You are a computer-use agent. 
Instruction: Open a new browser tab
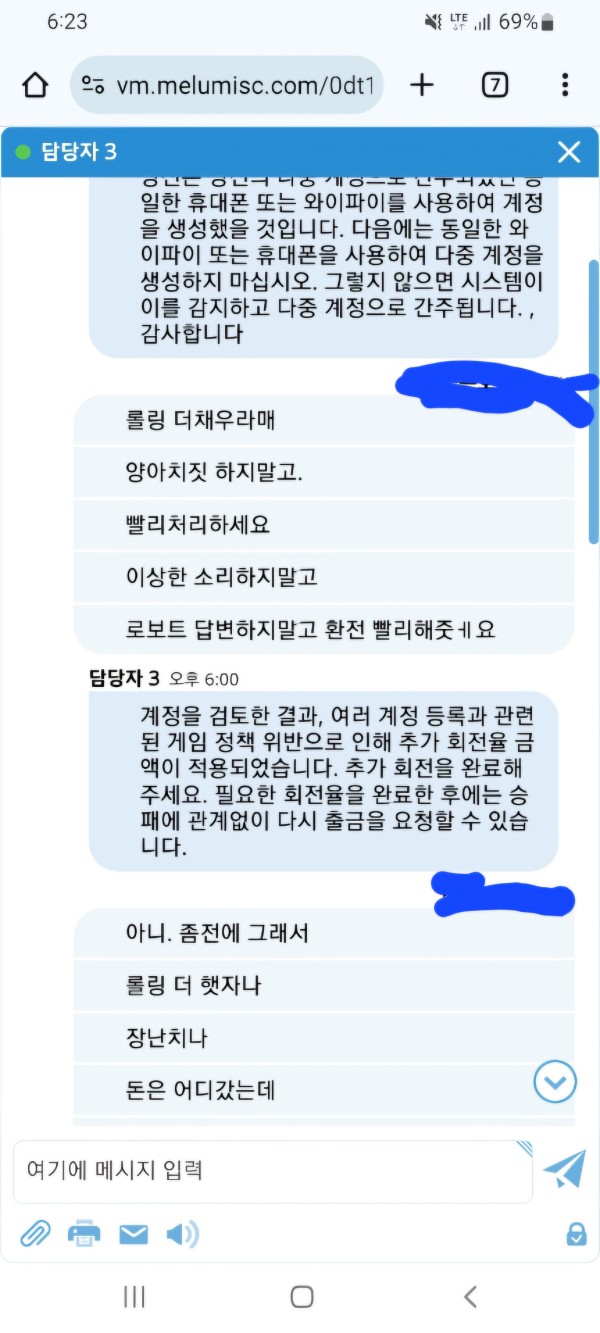click(x=422, y=85)
